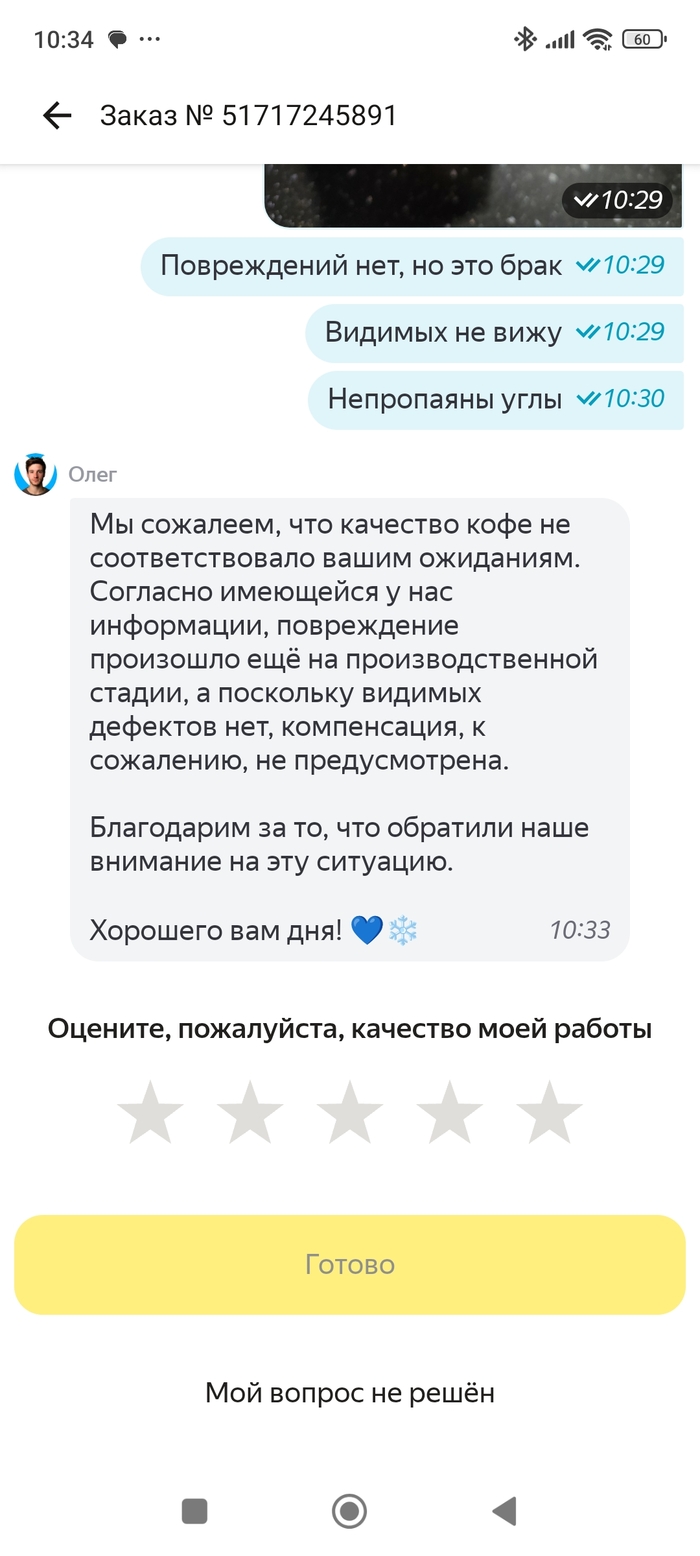Give a two-star rating
Image resolution: width=700 pixels, height=1556 pixels.
(x=250, y=1112)
